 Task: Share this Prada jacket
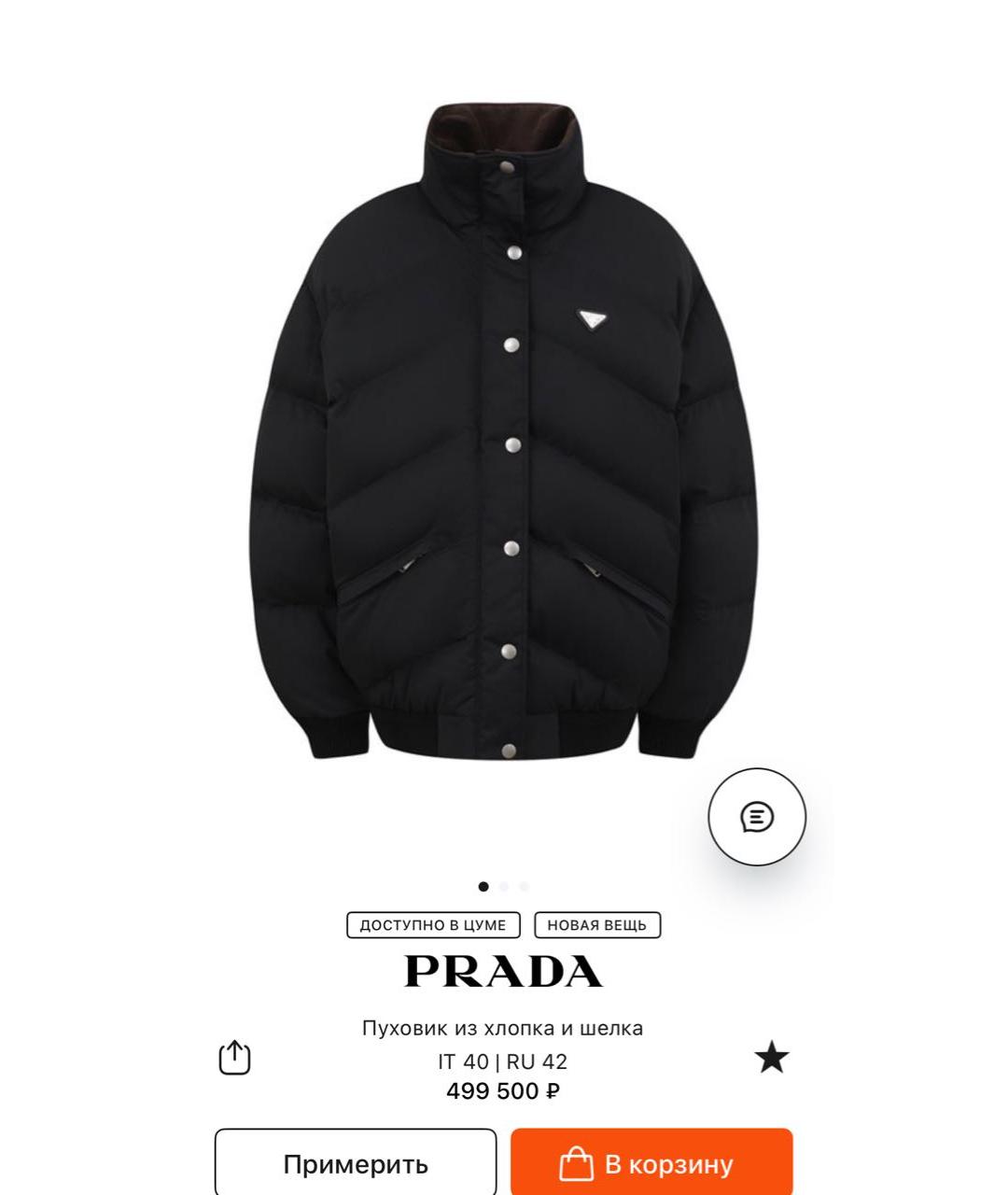tap(234, 1058)
